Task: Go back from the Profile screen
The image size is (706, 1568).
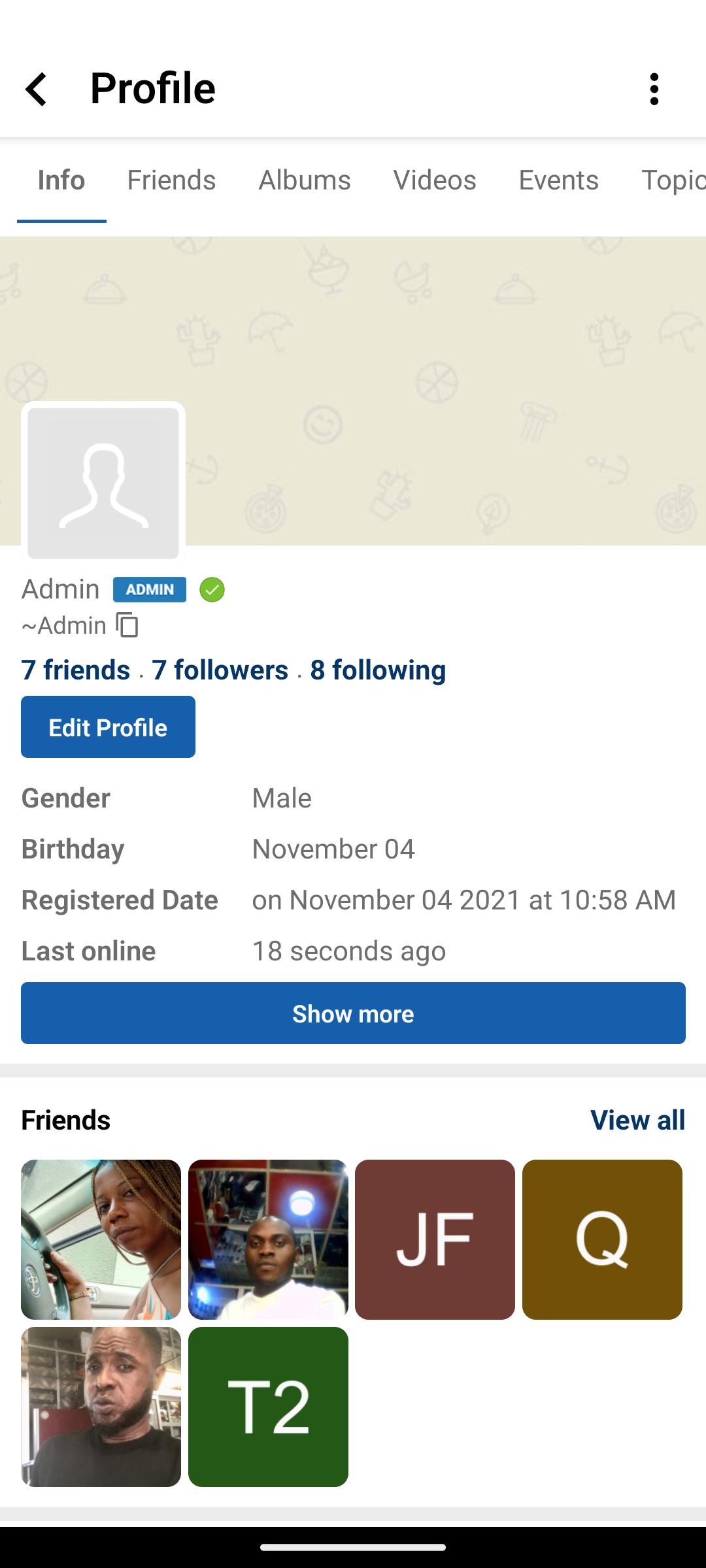Action: (36, 89)
